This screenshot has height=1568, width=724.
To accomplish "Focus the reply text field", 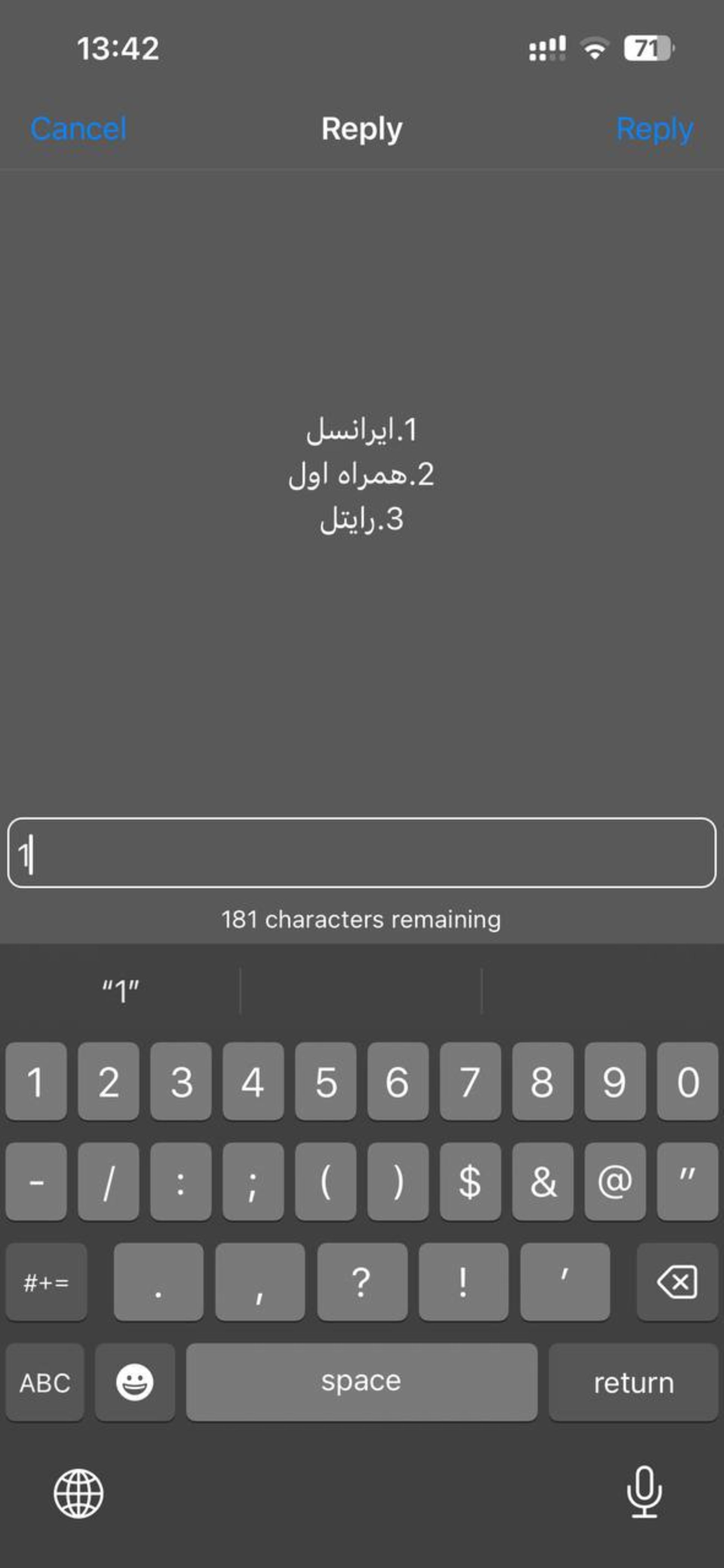I will pos(362,852).
